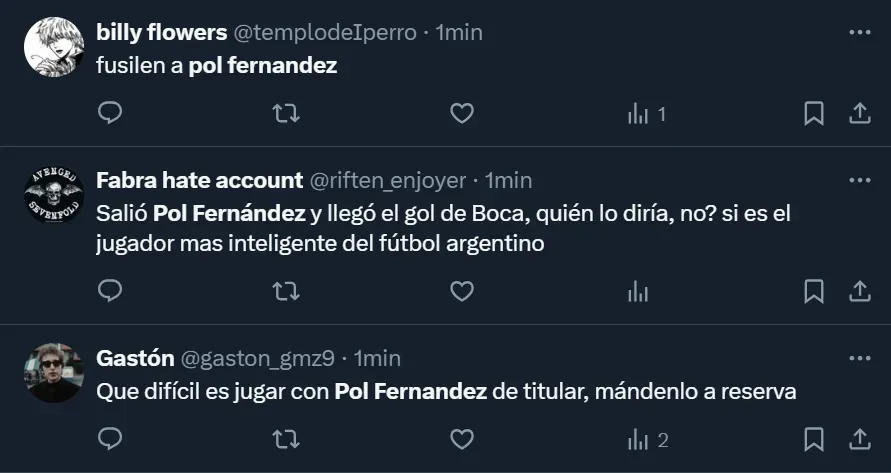Image resolution: width=891 pixels, height=473 pixels.
Task: Open overflow menu on Gastón's tweet
Action: coord(859,357)
